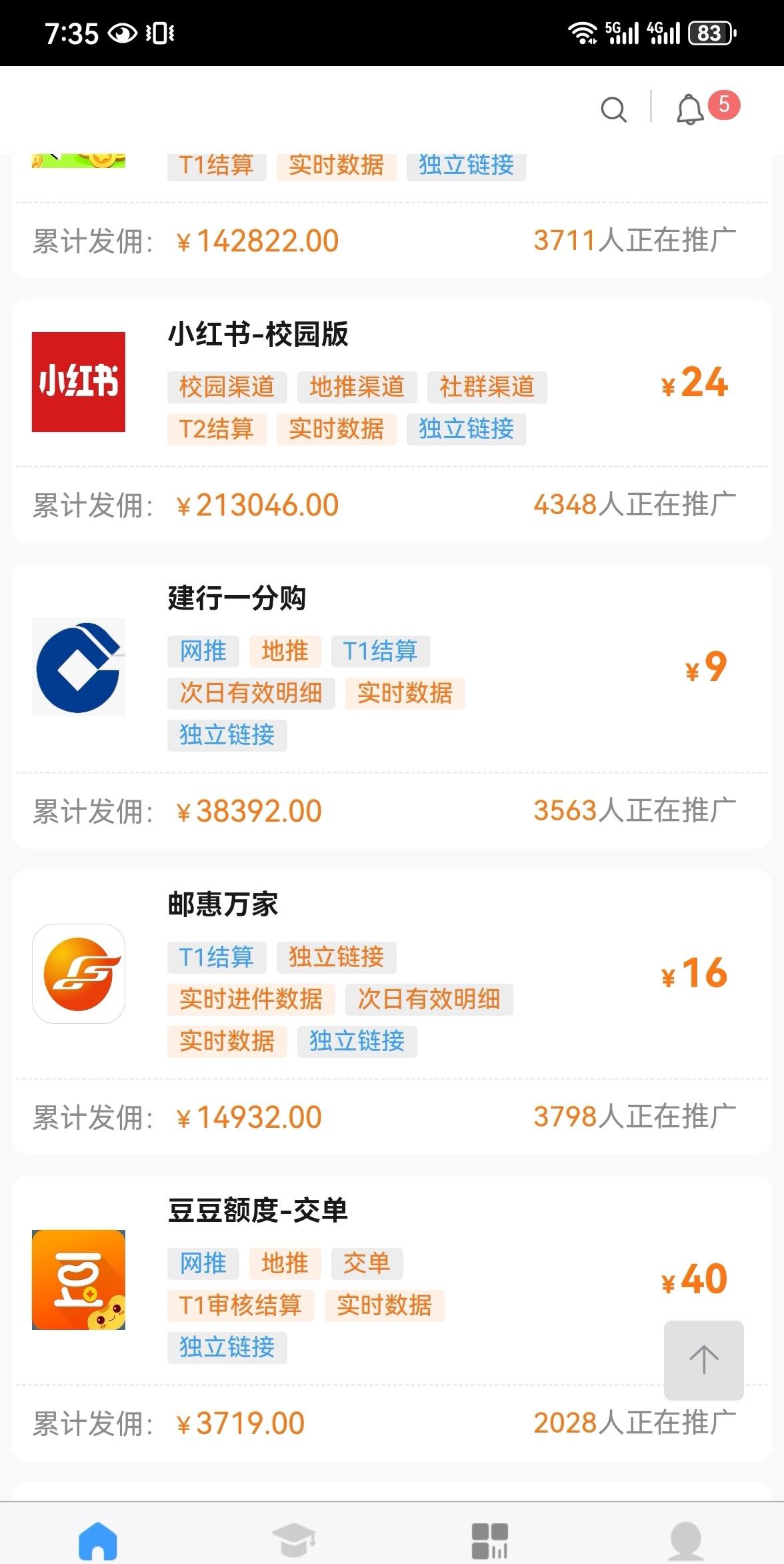Open the 邮惠万家 card
Viewport: 784px width, 1564px height.
[392, 1012]
